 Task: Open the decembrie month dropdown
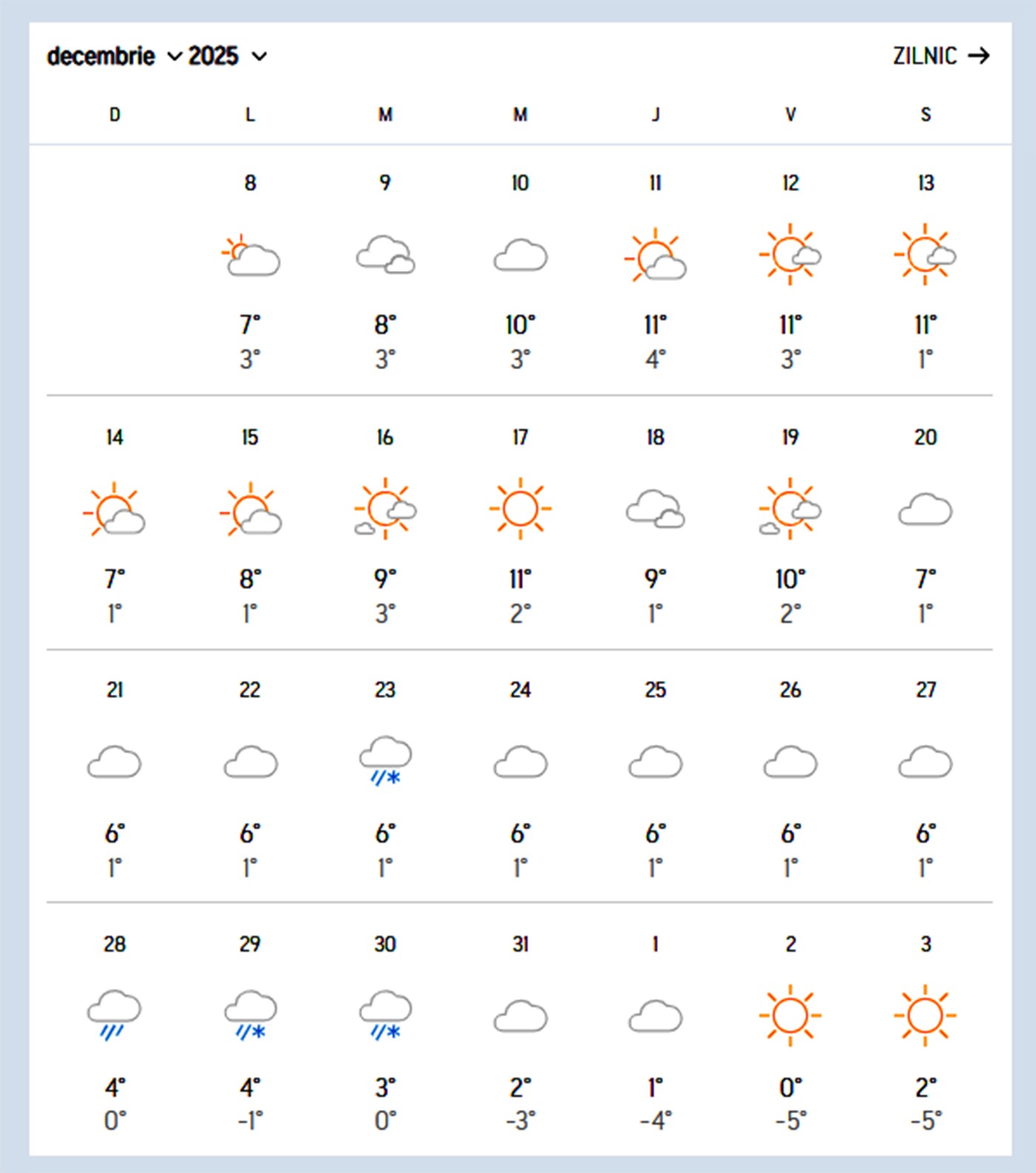113,56
